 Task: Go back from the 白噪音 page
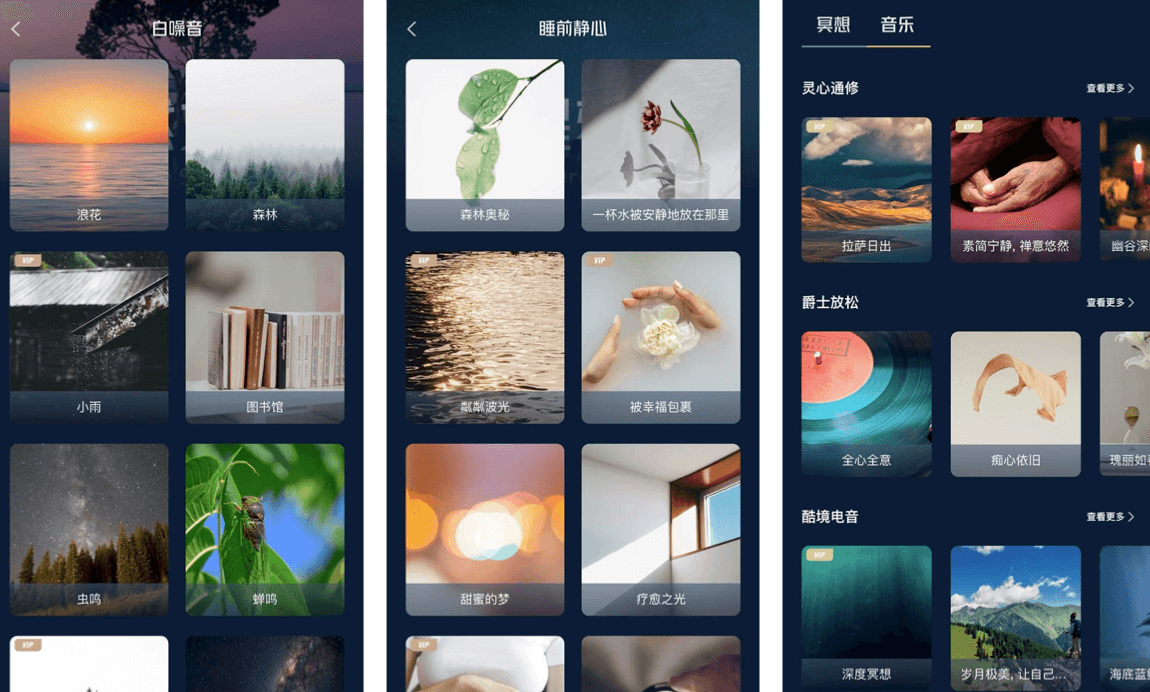[16, 29]
